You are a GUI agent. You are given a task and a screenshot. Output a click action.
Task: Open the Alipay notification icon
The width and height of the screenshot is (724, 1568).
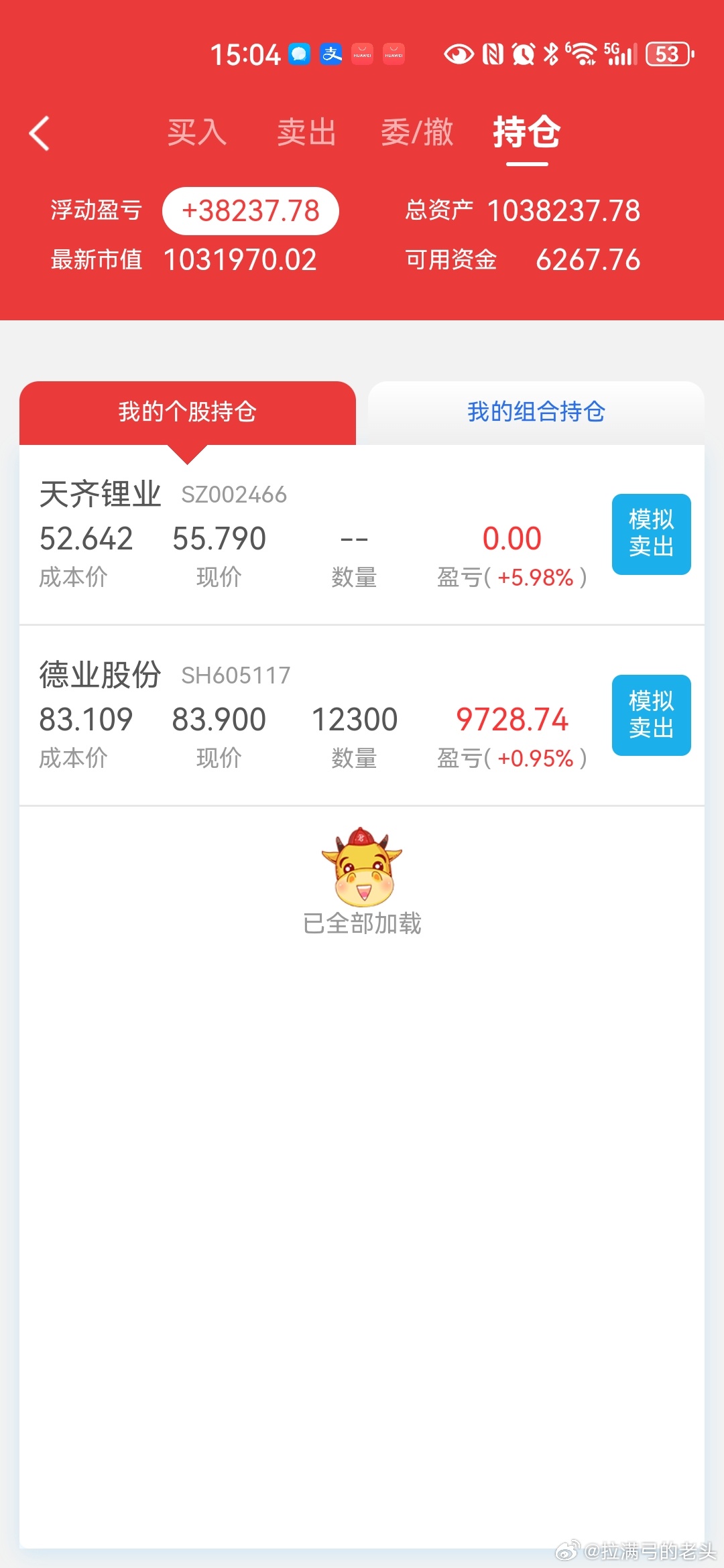(x=330, y=54)
